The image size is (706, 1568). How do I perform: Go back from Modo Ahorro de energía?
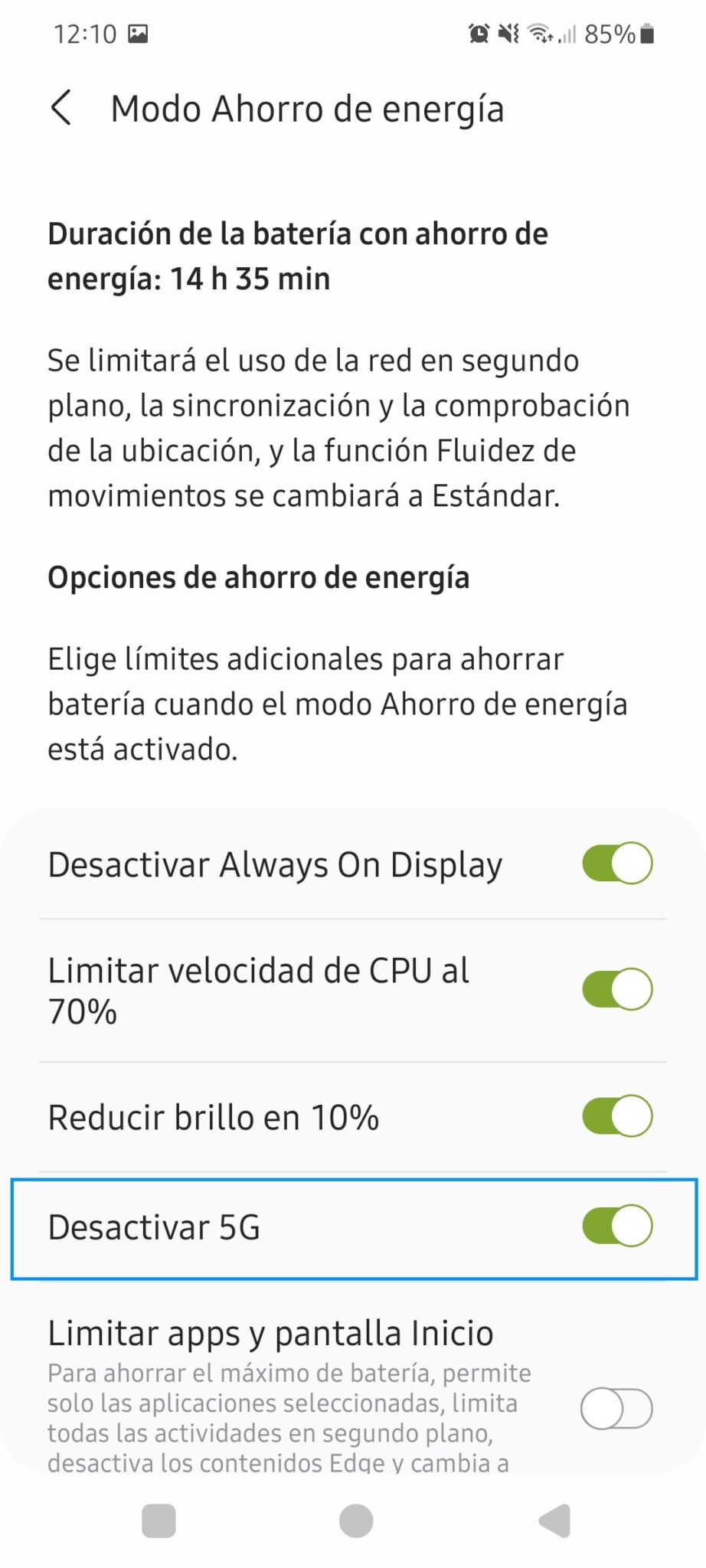(x=61, y=108)
